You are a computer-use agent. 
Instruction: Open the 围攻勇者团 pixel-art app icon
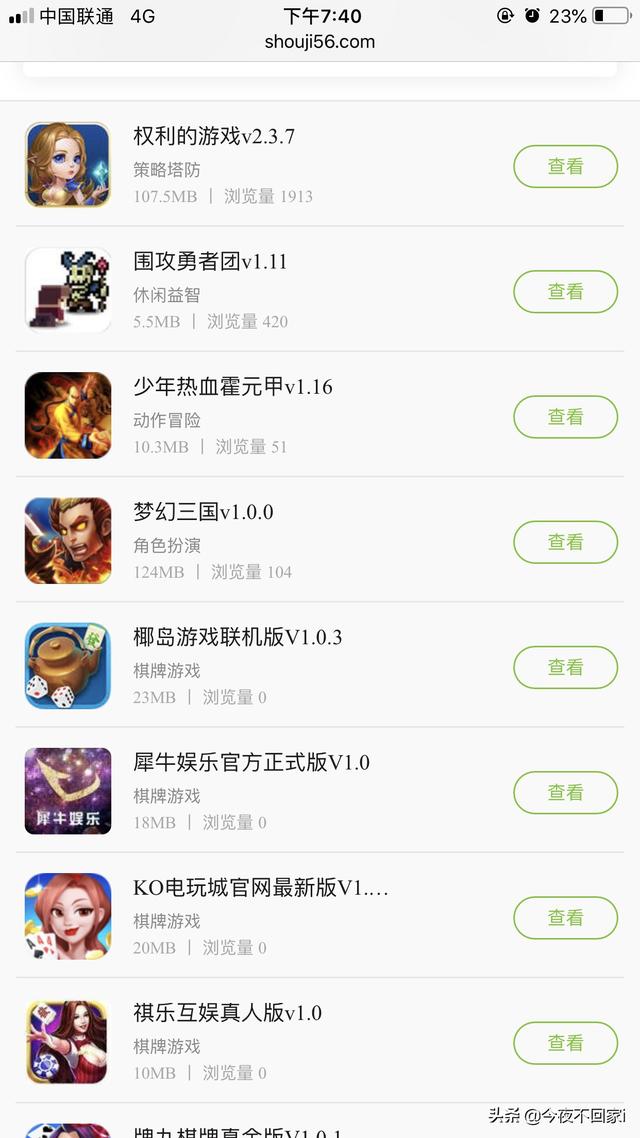tap(68, 290)
